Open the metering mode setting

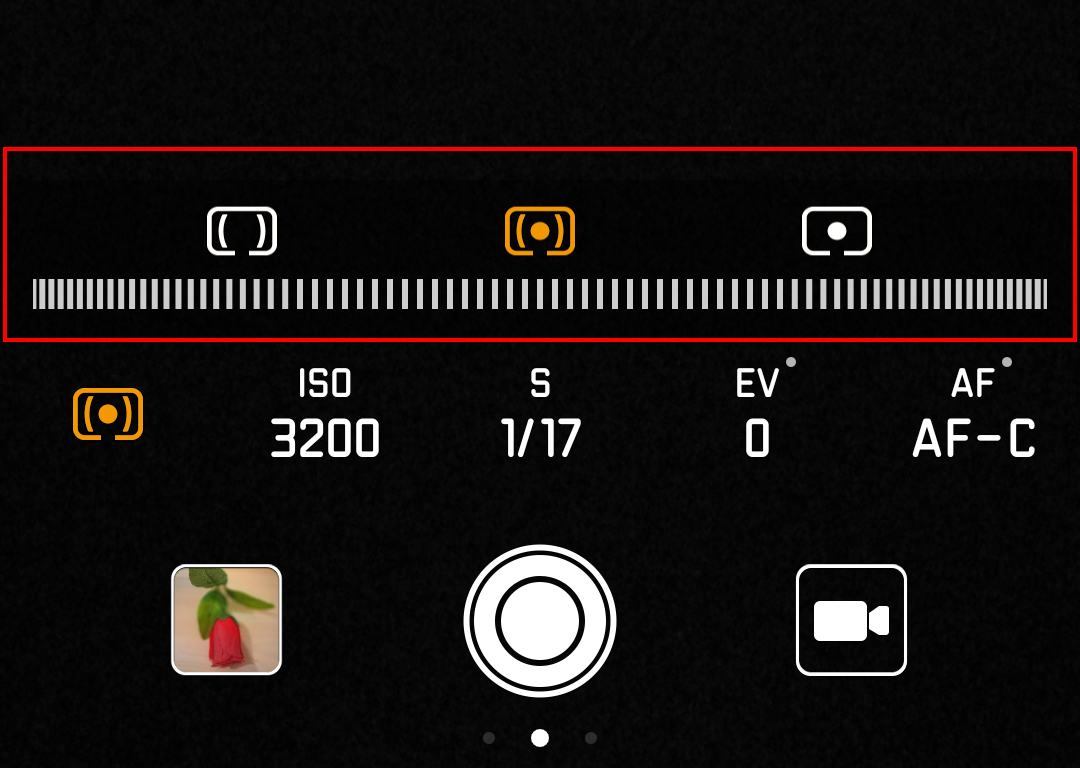(x=108, y=414)
